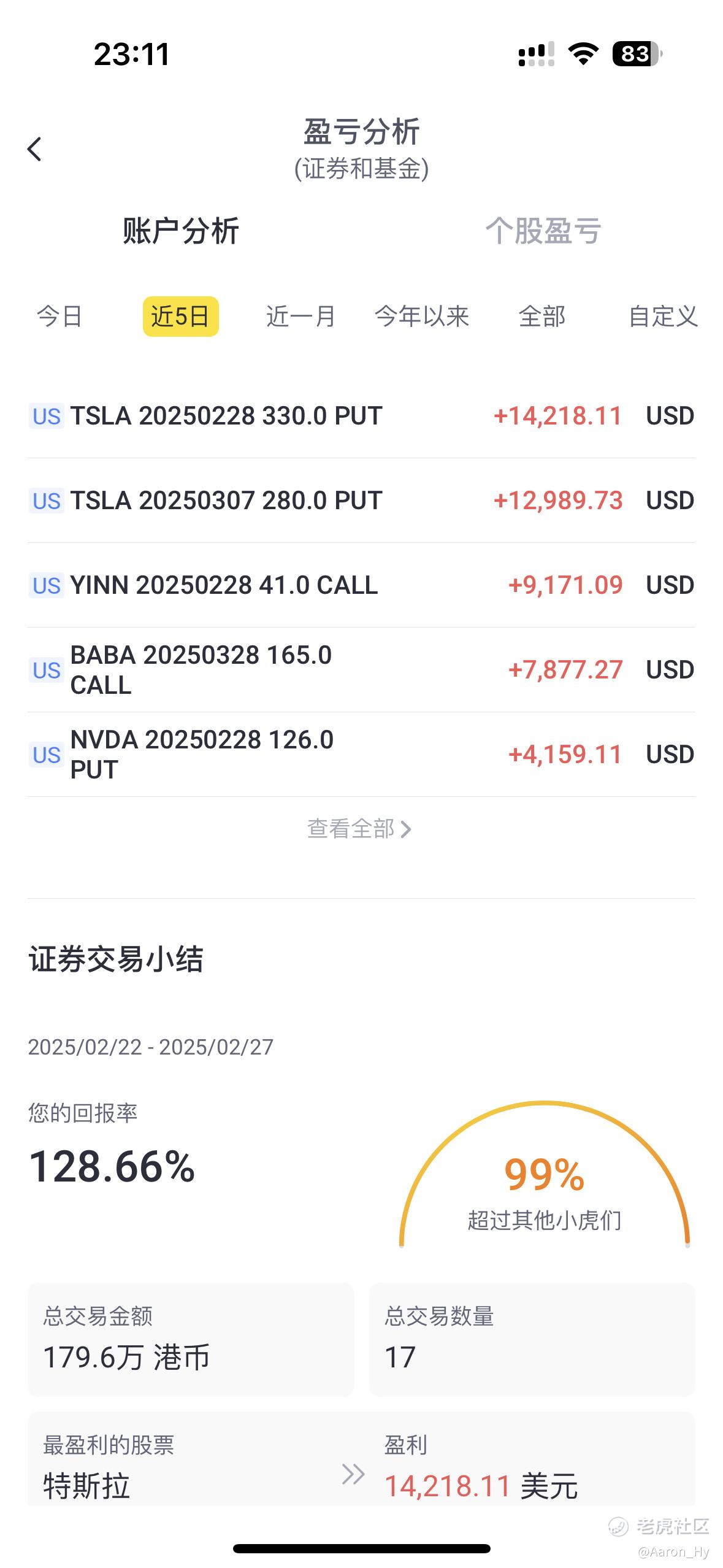This screenshot has width=723, height=1568.
Task: Show 今年以来 profit and loss
Action: coord(422,317)
